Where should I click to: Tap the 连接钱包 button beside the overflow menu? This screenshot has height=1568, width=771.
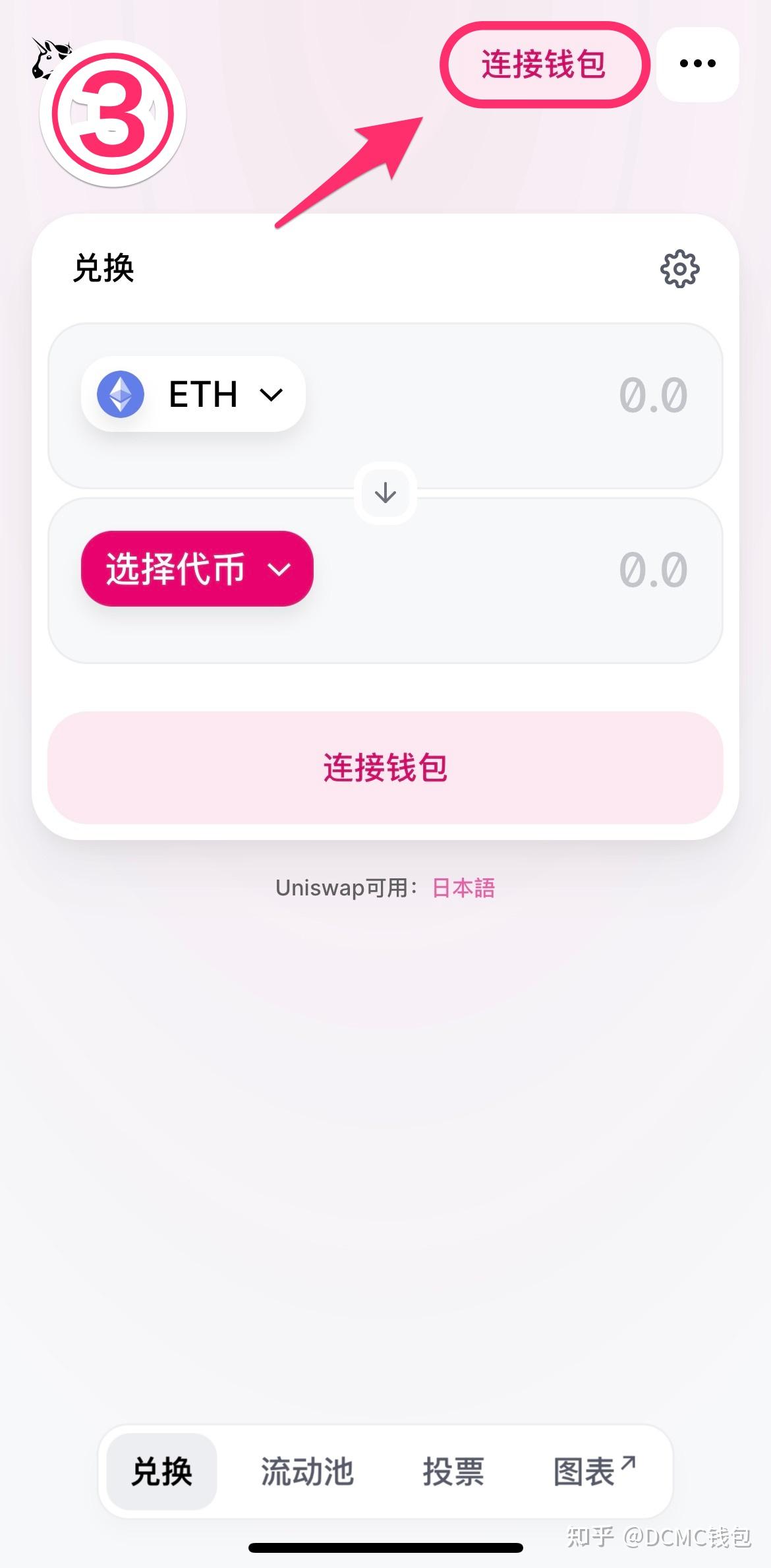click(544, 65)
